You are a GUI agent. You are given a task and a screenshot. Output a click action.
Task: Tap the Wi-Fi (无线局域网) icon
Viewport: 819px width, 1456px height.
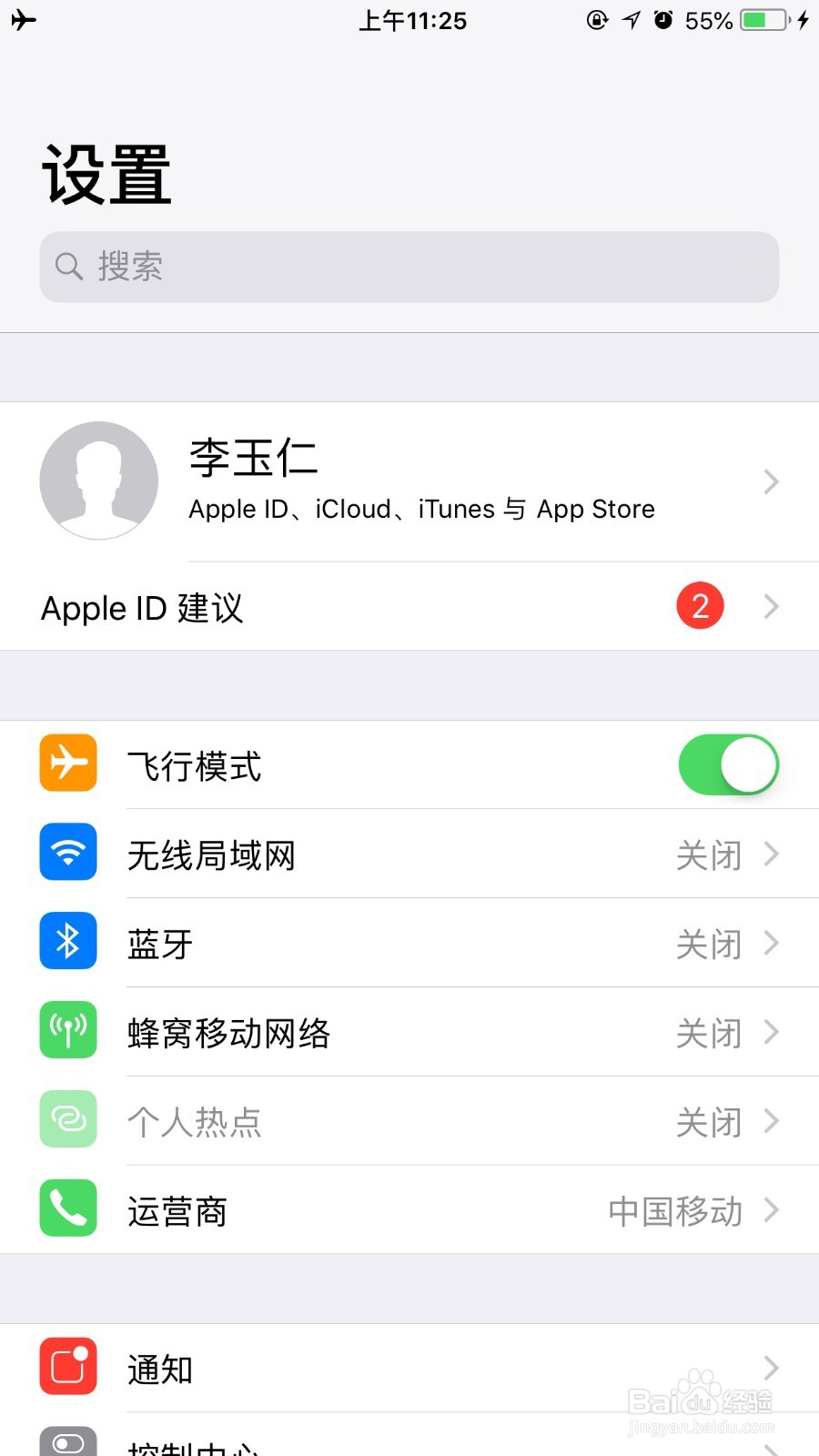67,853
